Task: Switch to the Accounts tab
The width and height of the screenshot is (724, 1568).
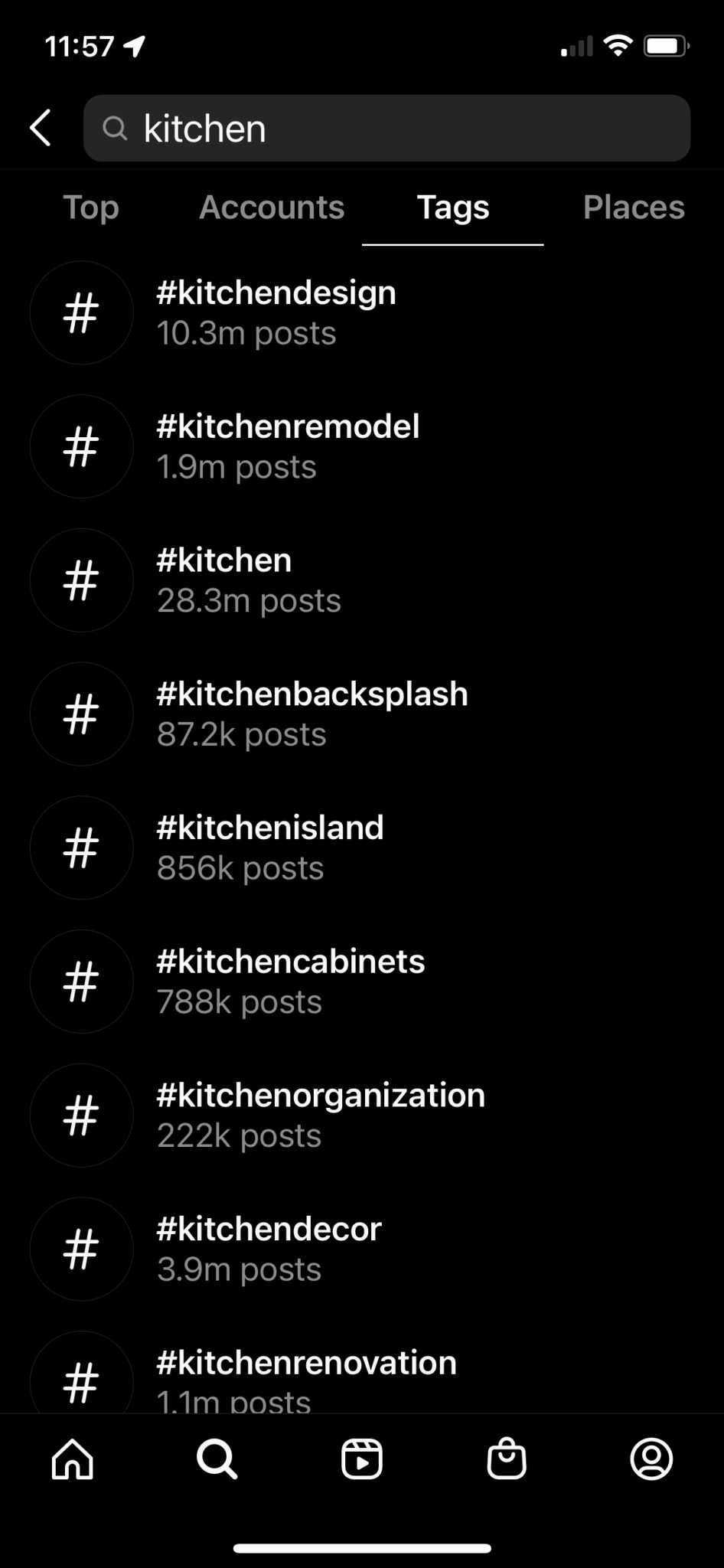Action: 272,207
